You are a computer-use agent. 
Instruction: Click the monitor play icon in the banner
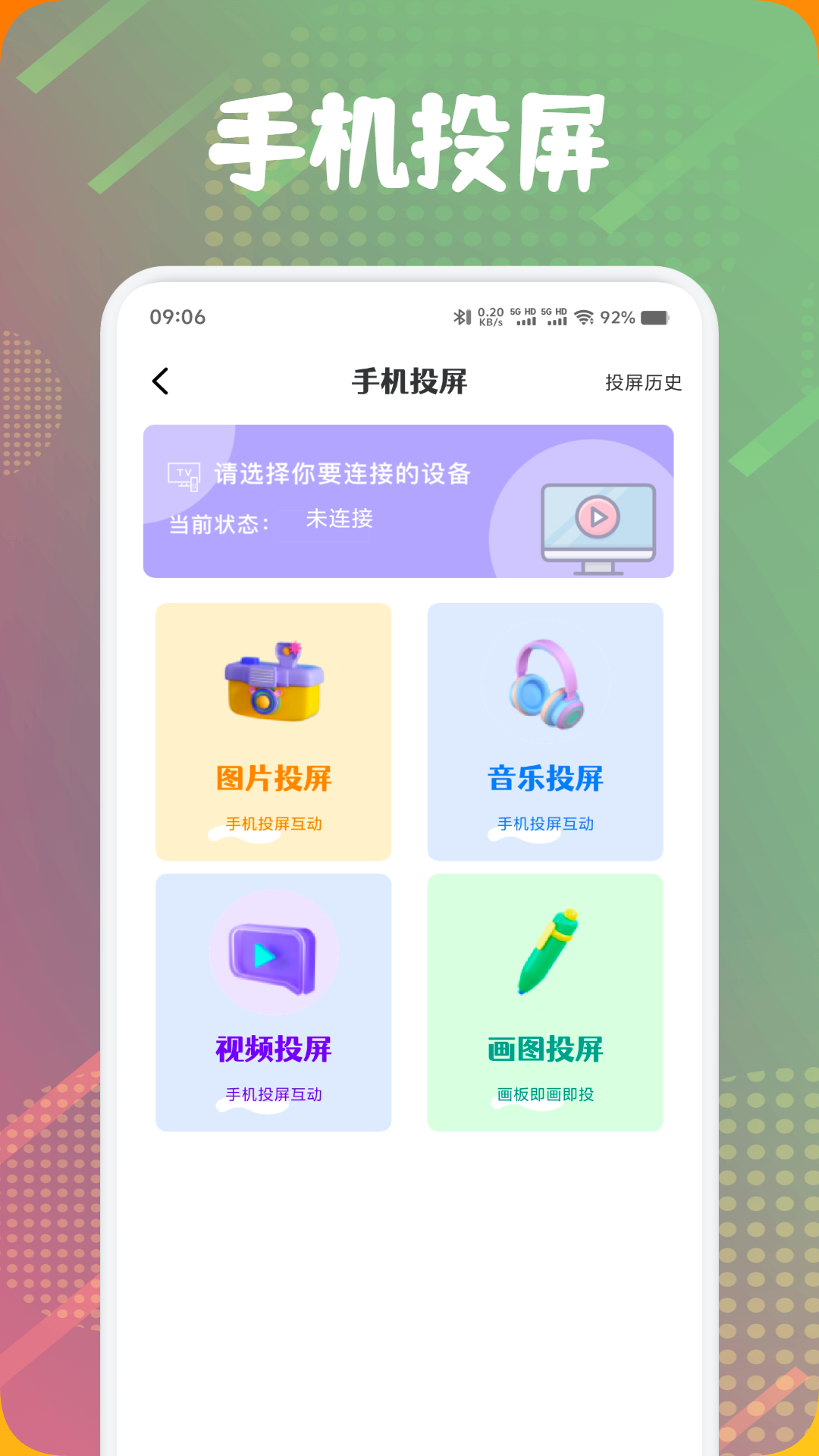(598, 519)
